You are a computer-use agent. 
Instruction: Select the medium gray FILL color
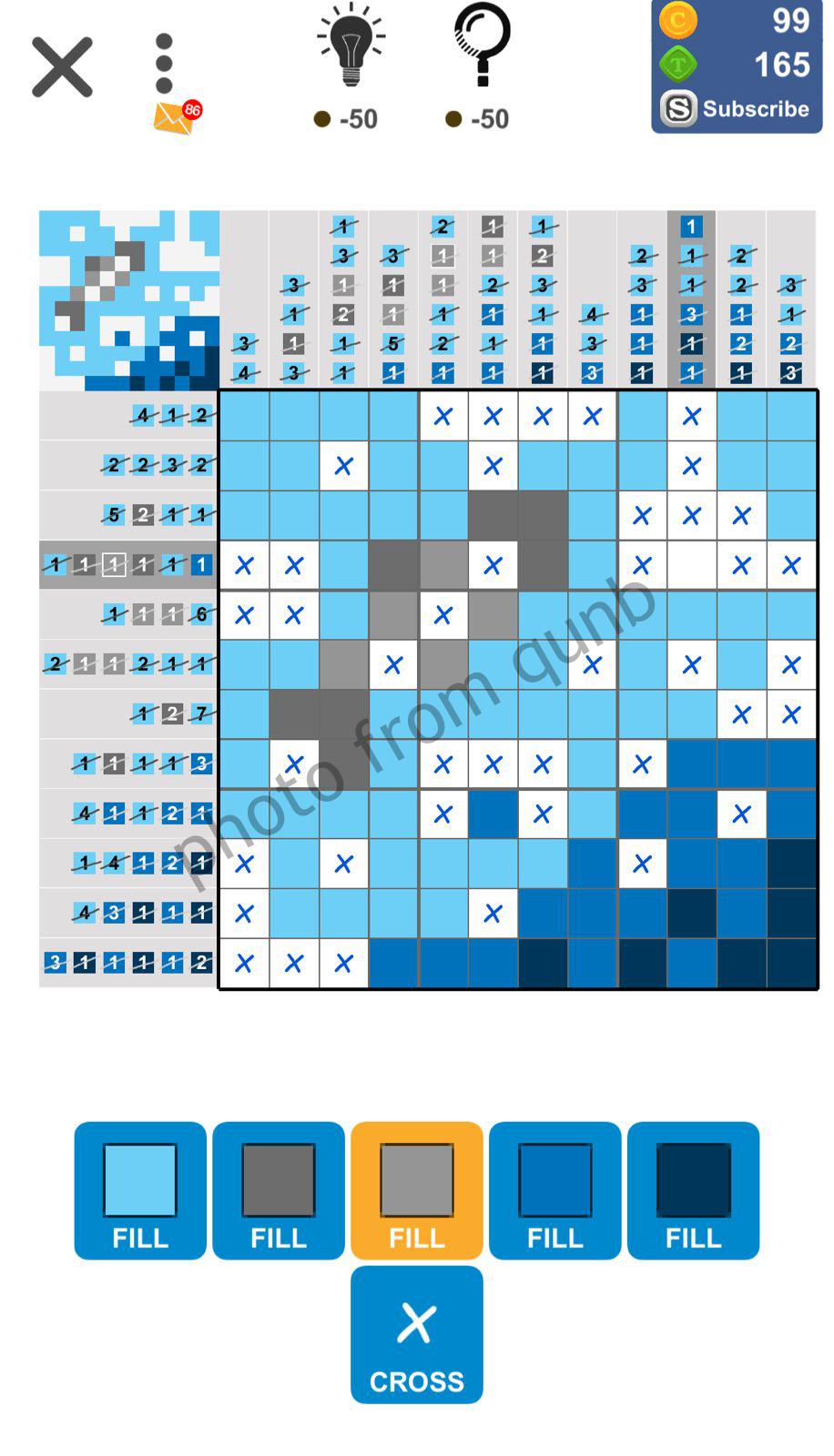point(417,1189)
